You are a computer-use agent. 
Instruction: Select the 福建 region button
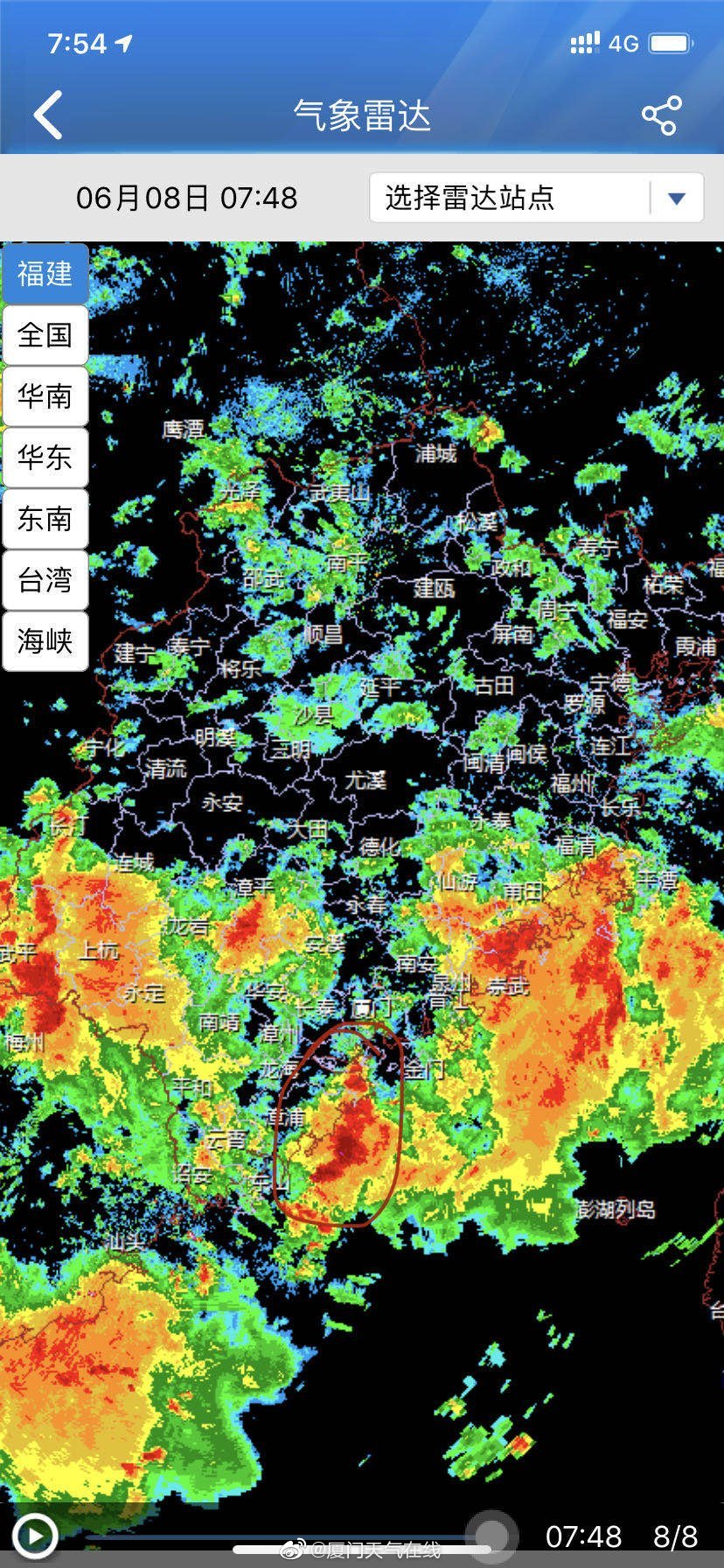coord(45,274)
